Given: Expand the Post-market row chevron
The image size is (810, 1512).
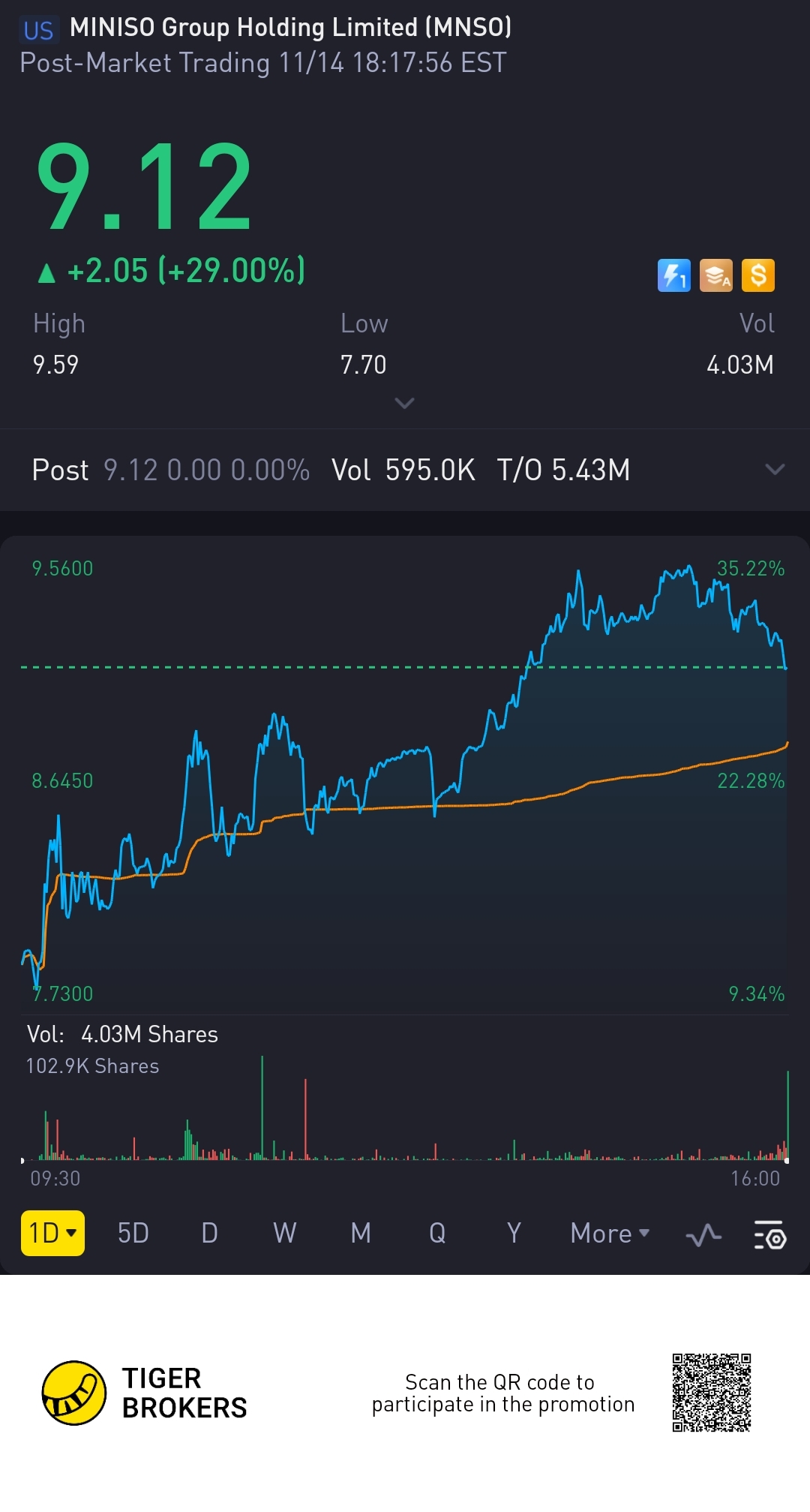Looking at the screenshot, I should pos(775,470).
